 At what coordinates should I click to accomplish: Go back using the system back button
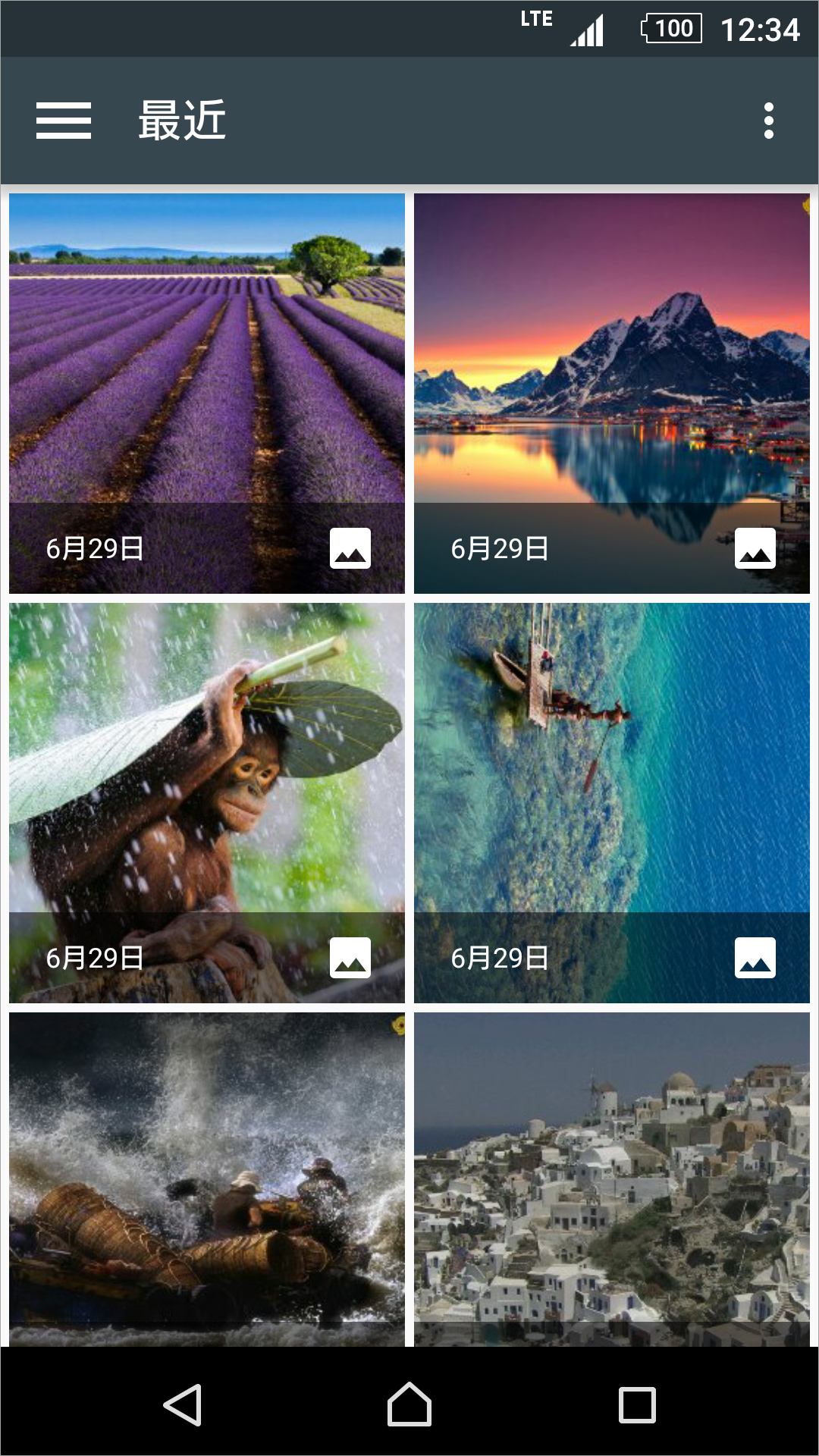click(183, 1404)
